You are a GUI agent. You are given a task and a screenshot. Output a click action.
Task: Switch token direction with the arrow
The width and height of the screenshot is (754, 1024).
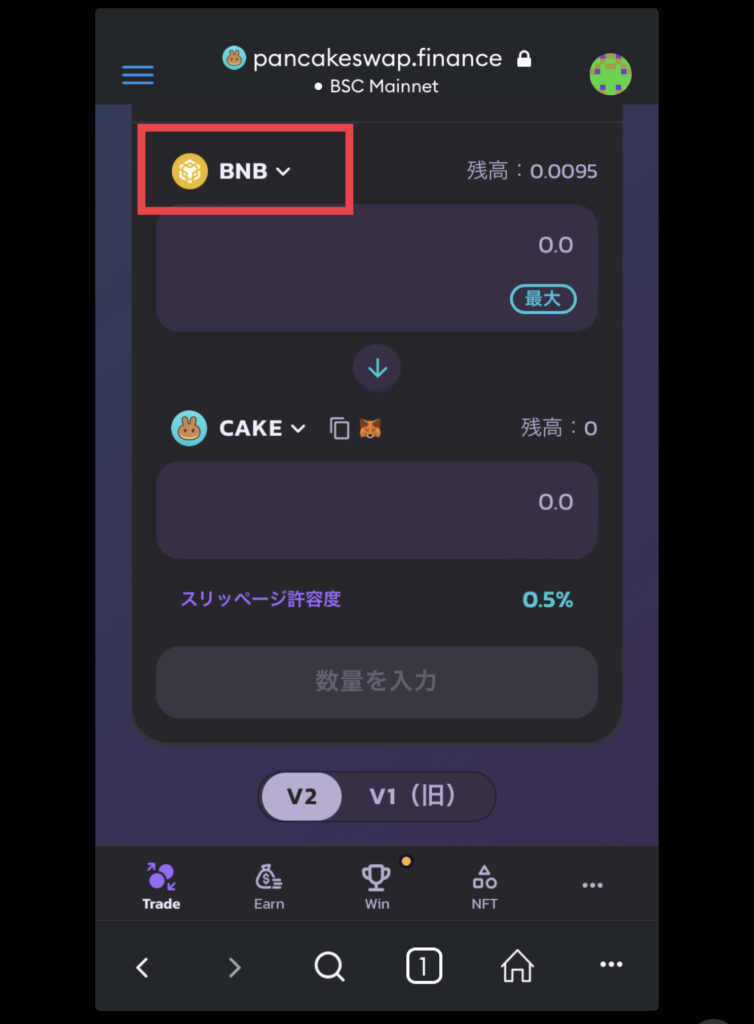pyautogui.click(x=377, y=369)
